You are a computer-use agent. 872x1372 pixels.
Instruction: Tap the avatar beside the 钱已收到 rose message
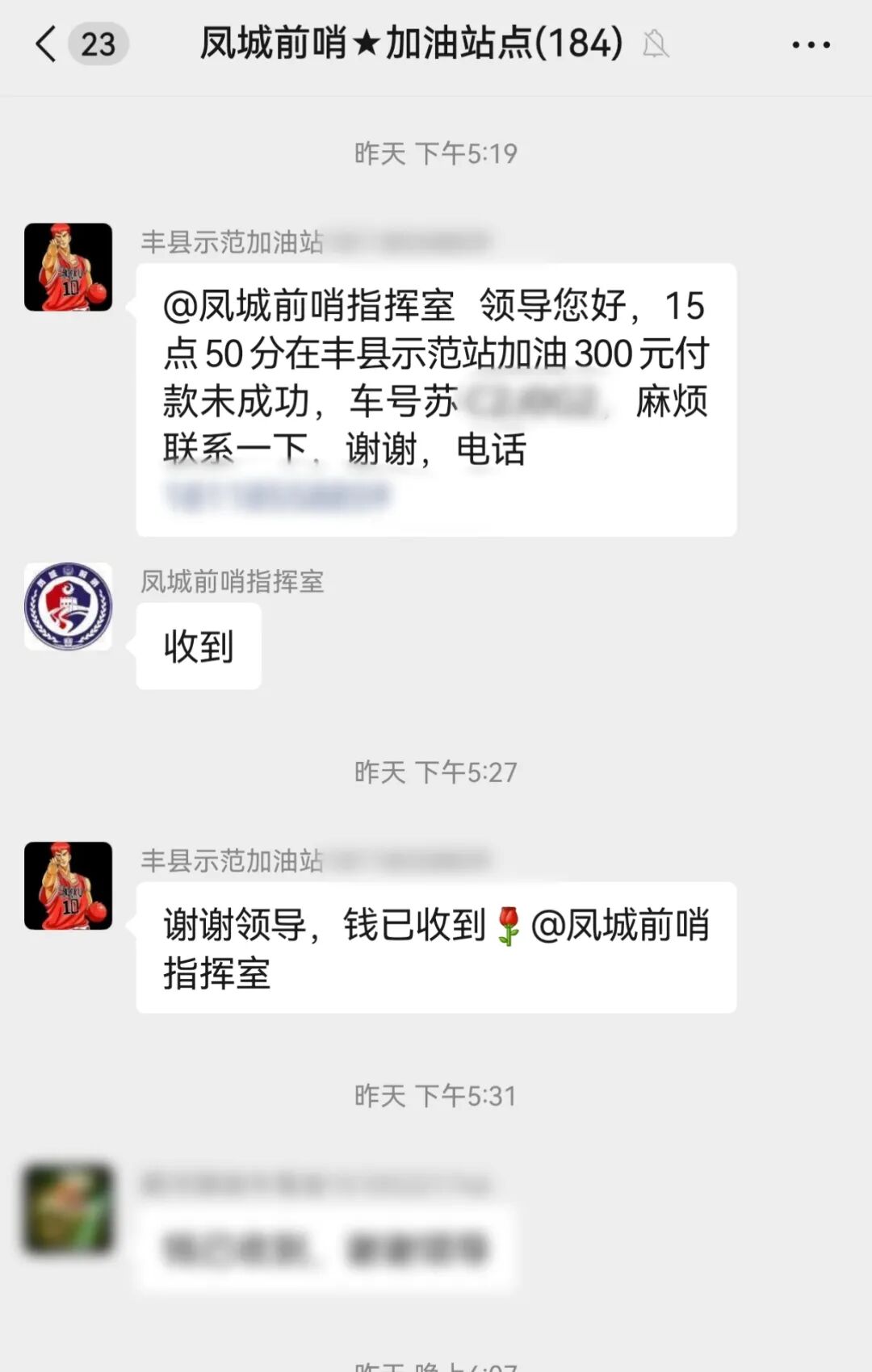[69, 885]
